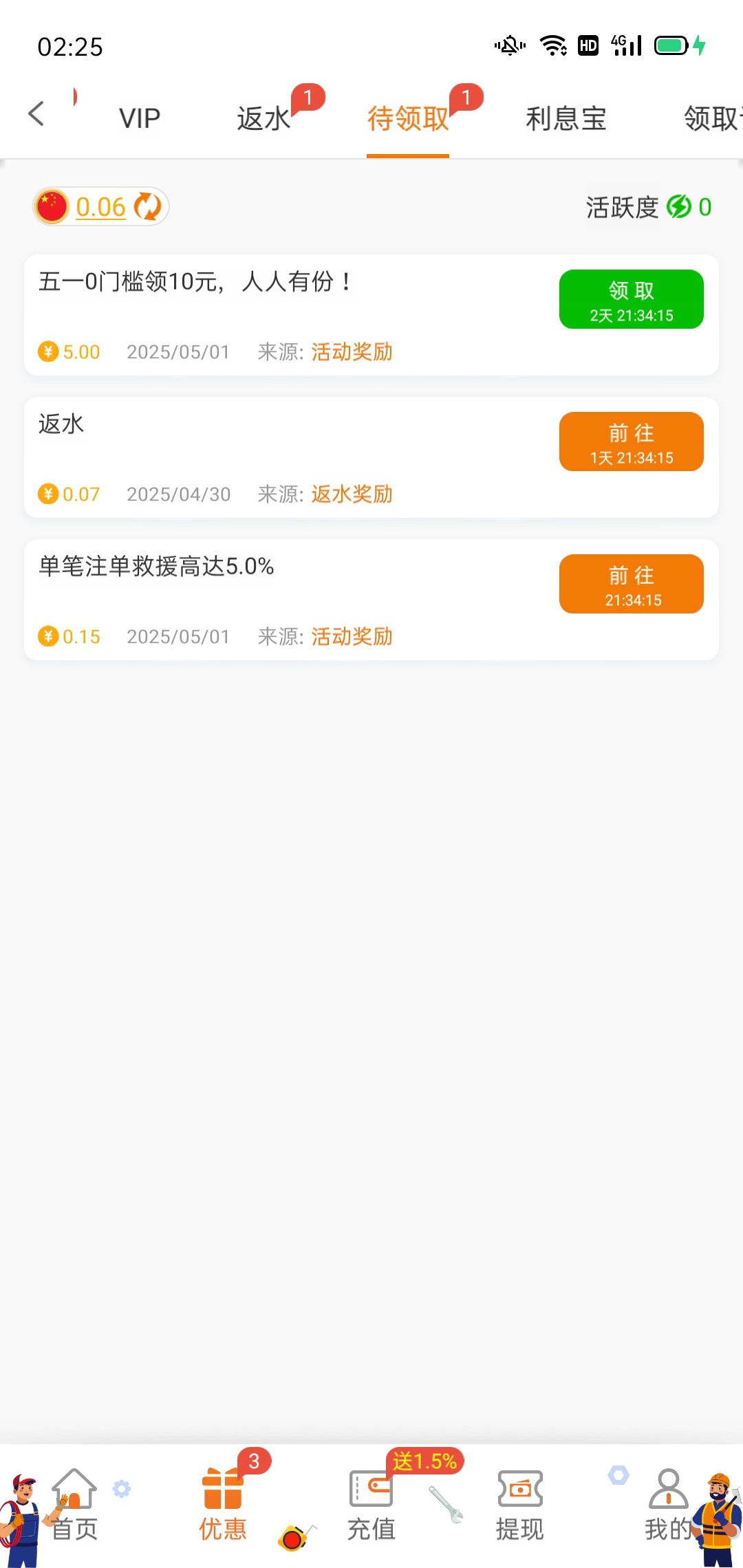
Task: Tap 前往 on the 返水 reward card
Action: tap(631, 442)
